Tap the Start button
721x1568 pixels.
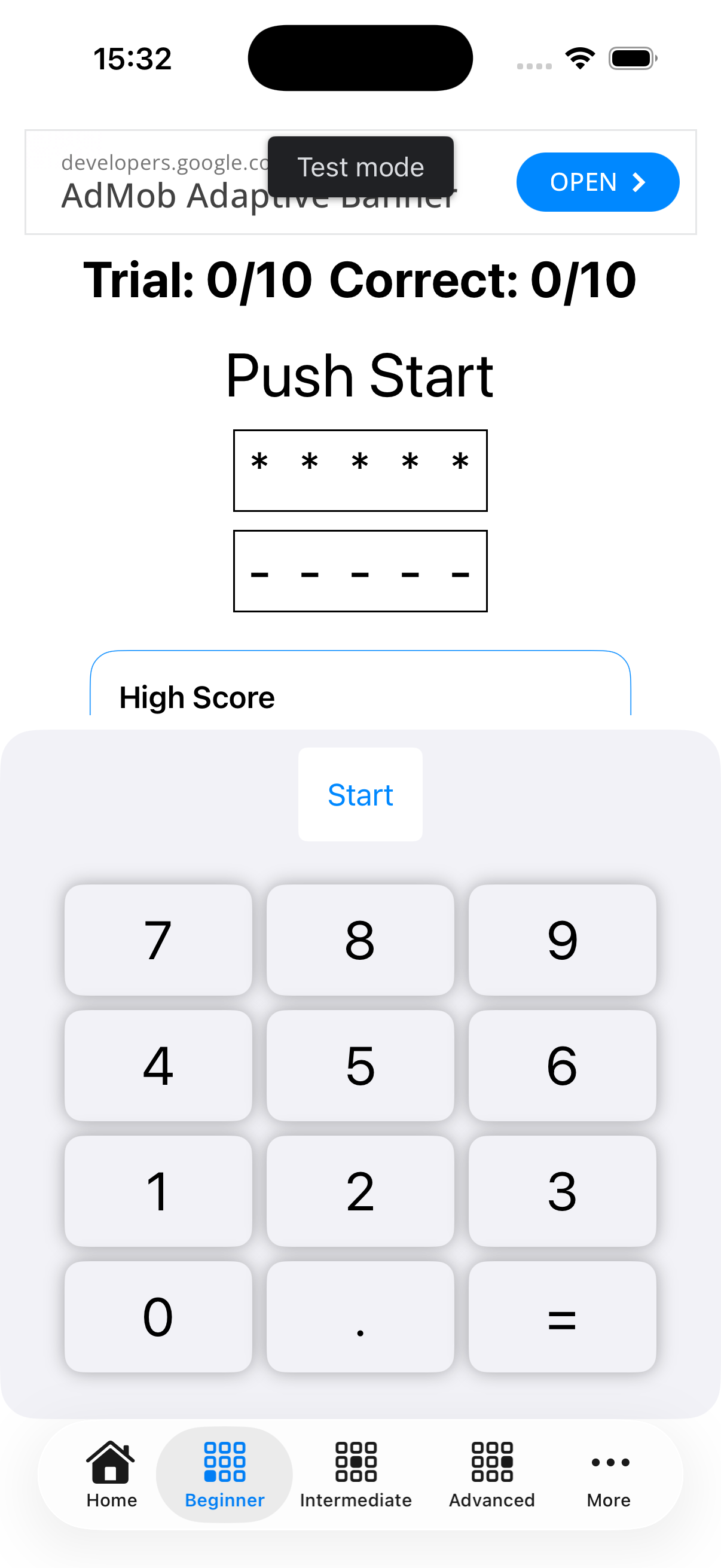pos(360,794)
